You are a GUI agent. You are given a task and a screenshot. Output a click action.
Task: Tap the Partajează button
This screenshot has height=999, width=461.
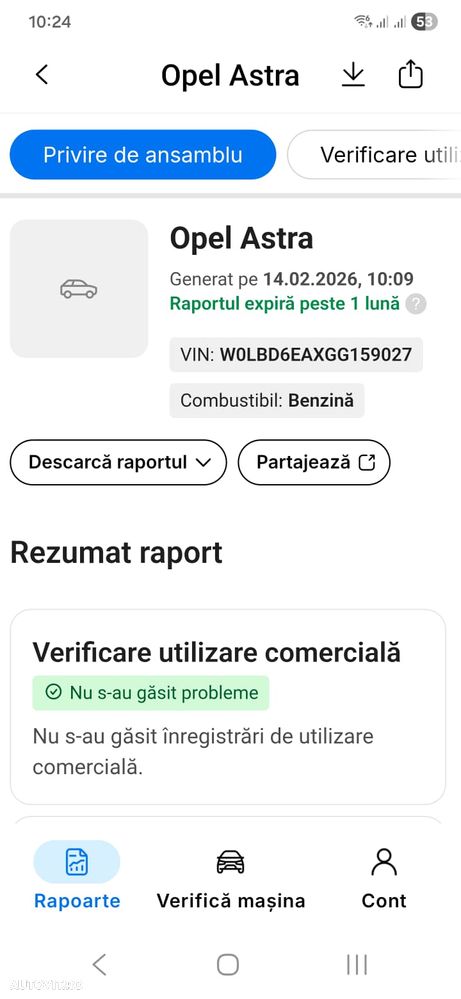314,462
